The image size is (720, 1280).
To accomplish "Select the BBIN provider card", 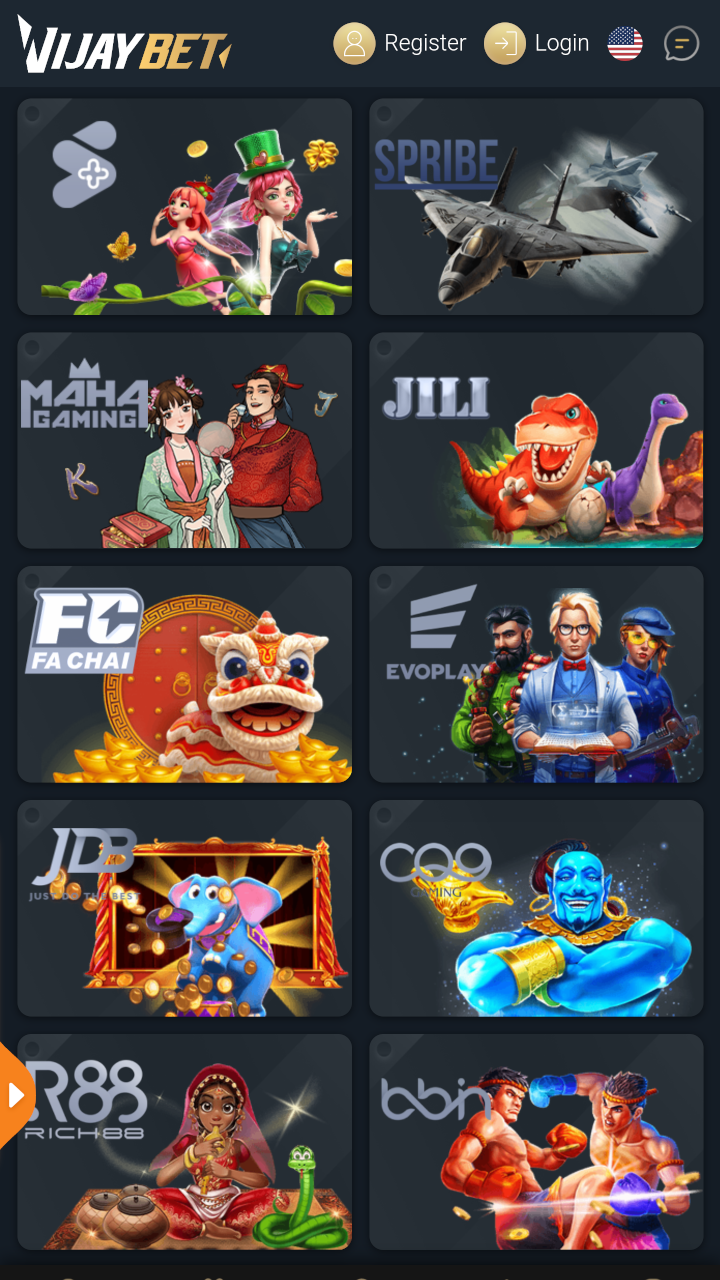I will point(536,1142).
